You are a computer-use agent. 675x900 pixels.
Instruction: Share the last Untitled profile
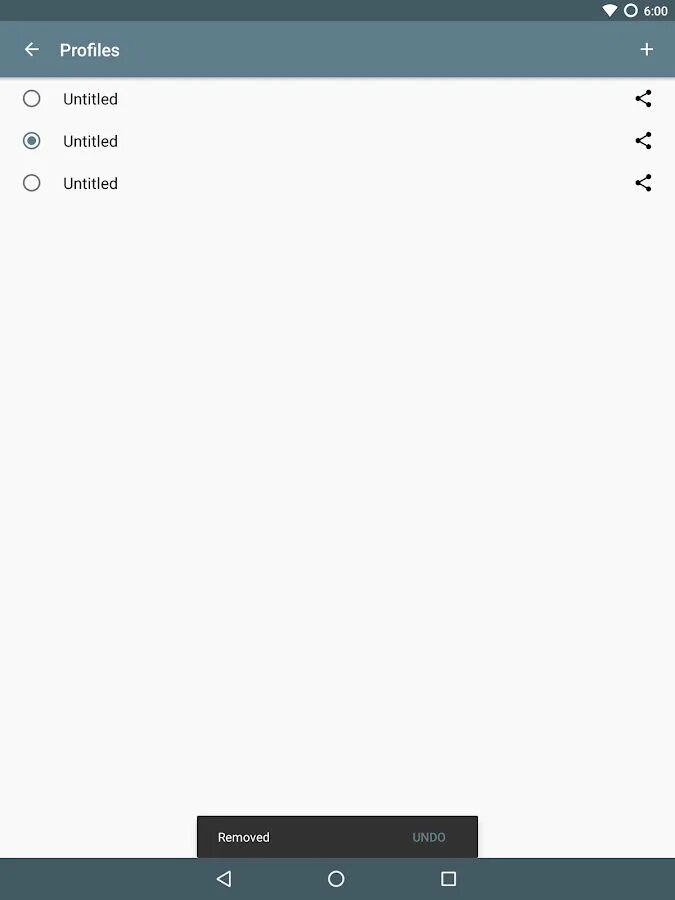[643, 183]
